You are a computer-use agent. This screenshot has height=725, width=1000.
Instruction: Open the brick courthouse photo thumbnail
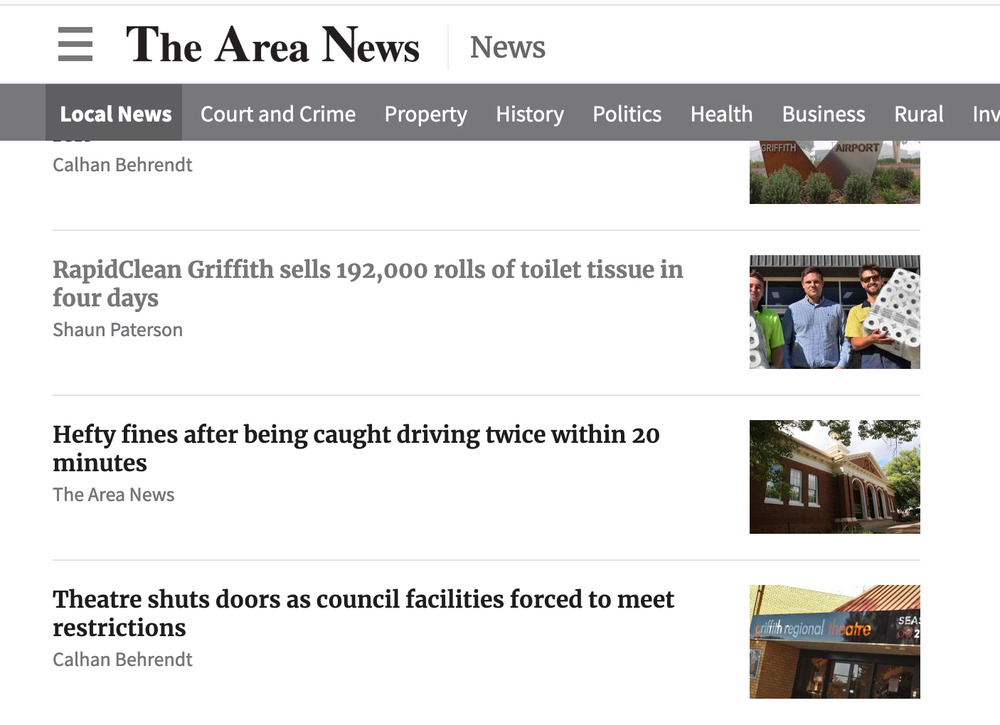834,477
